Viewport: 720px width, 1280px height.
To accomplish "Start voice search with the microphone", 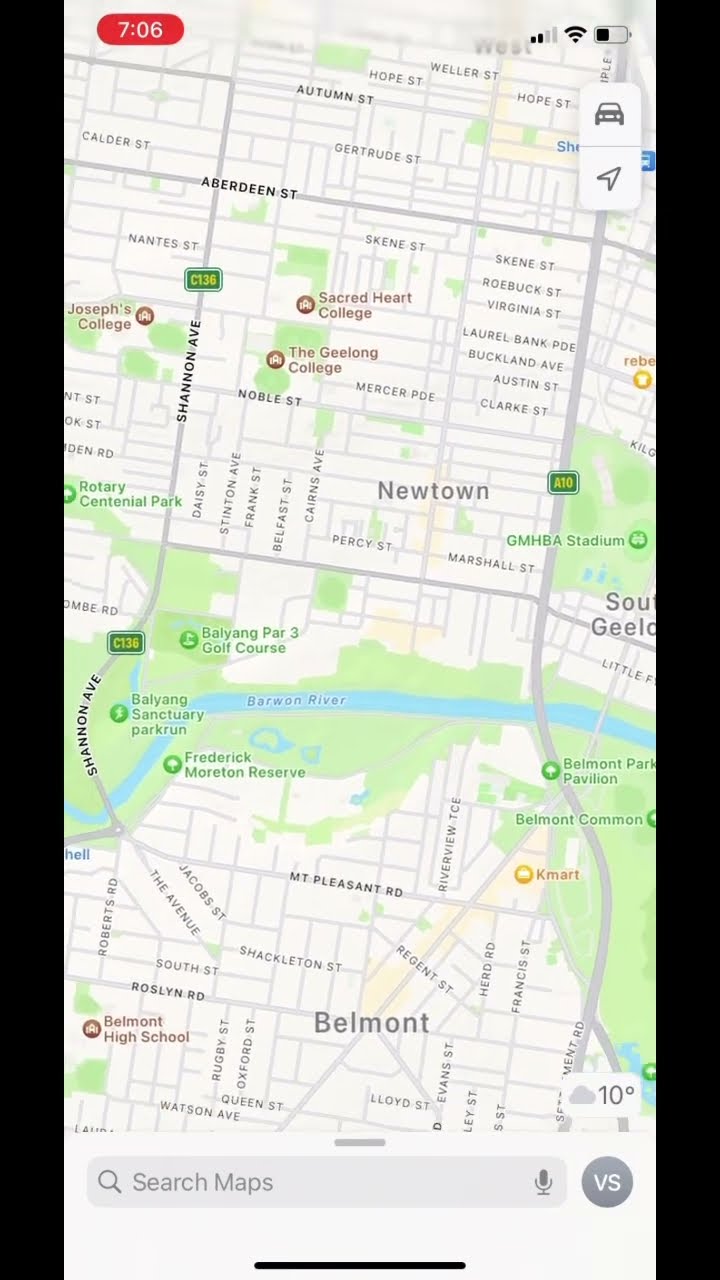I will pyautogui.click(x=543, y=1183).
